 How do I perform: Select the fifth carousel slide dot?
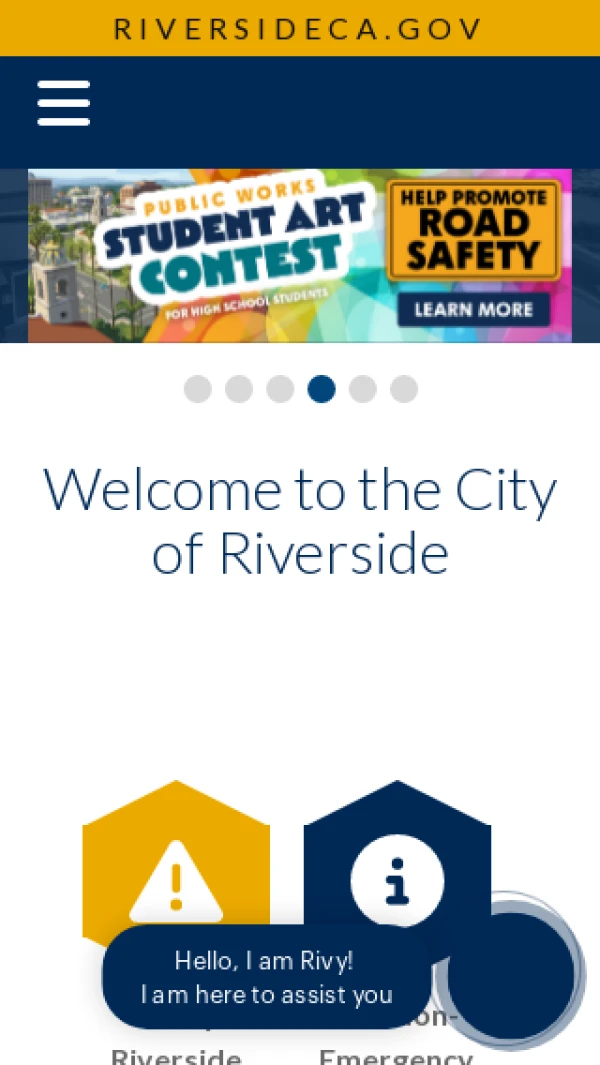coord(362,389)
